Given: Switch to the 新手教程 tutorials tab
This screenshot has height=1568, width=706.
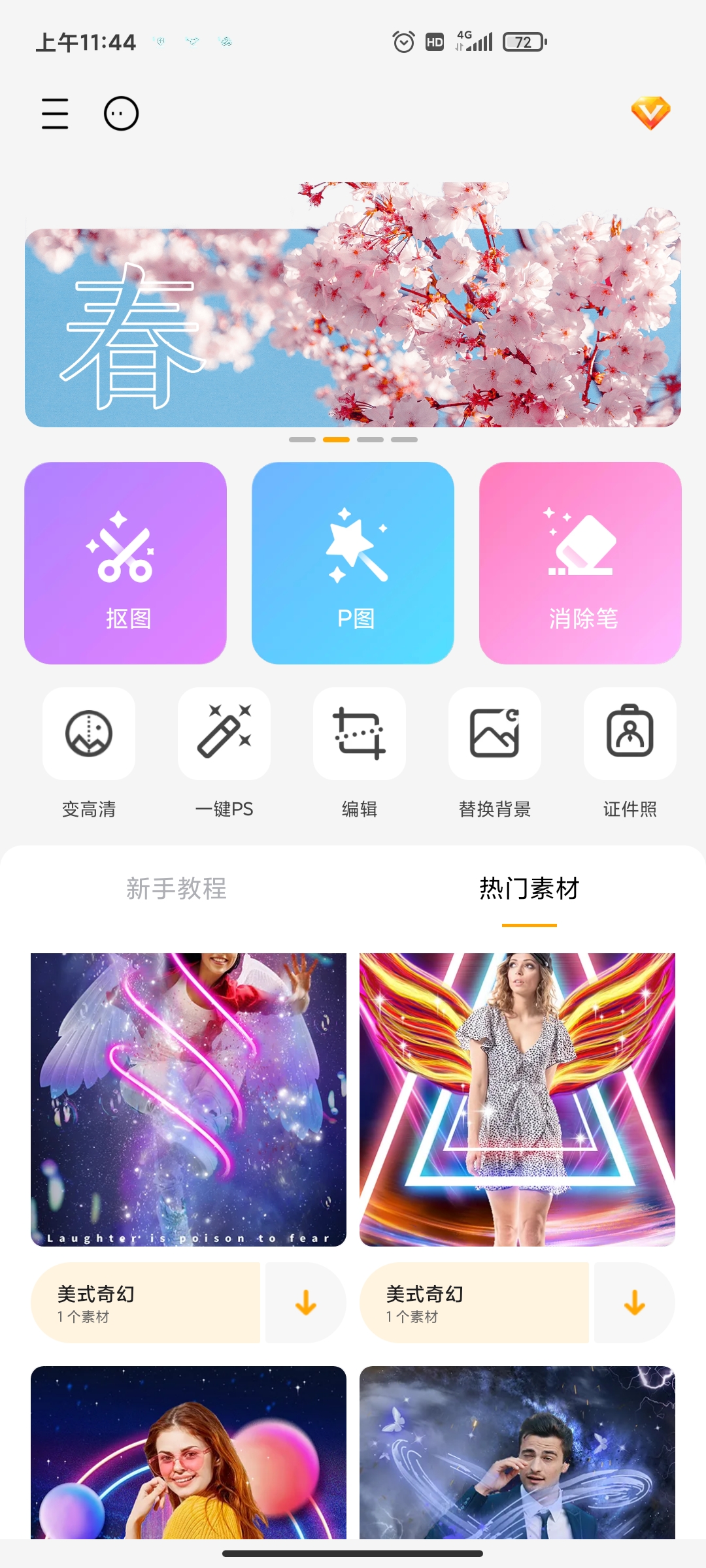Looking at the screenshot, I should point(178,890).
